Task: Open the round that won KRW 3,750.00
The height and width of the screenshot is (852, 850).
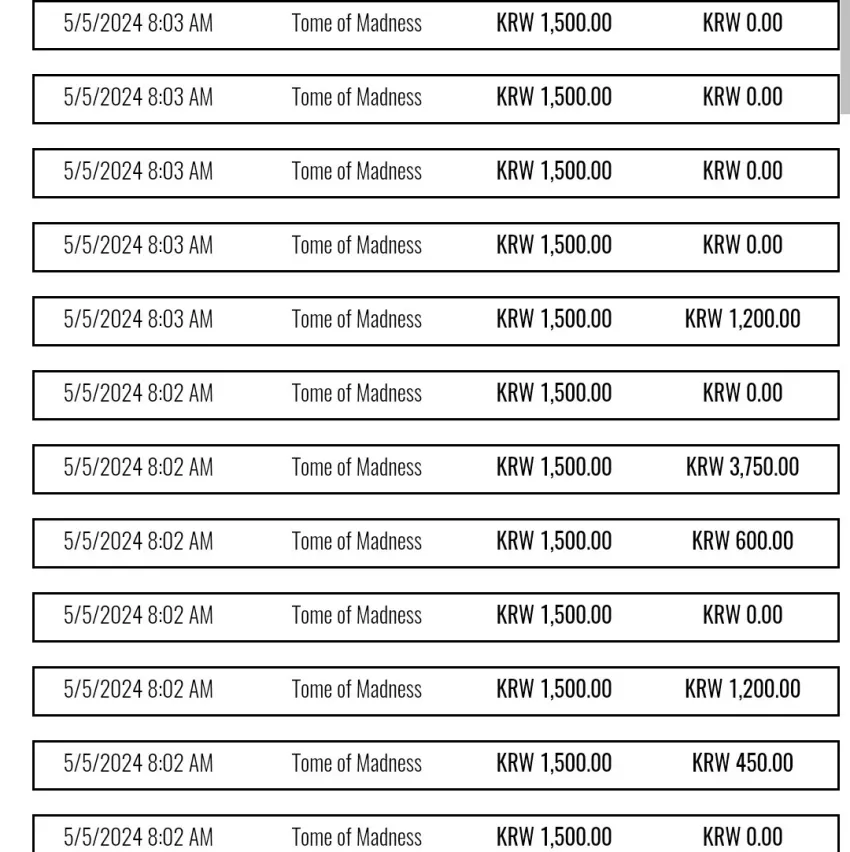Action: pos(436,469)
